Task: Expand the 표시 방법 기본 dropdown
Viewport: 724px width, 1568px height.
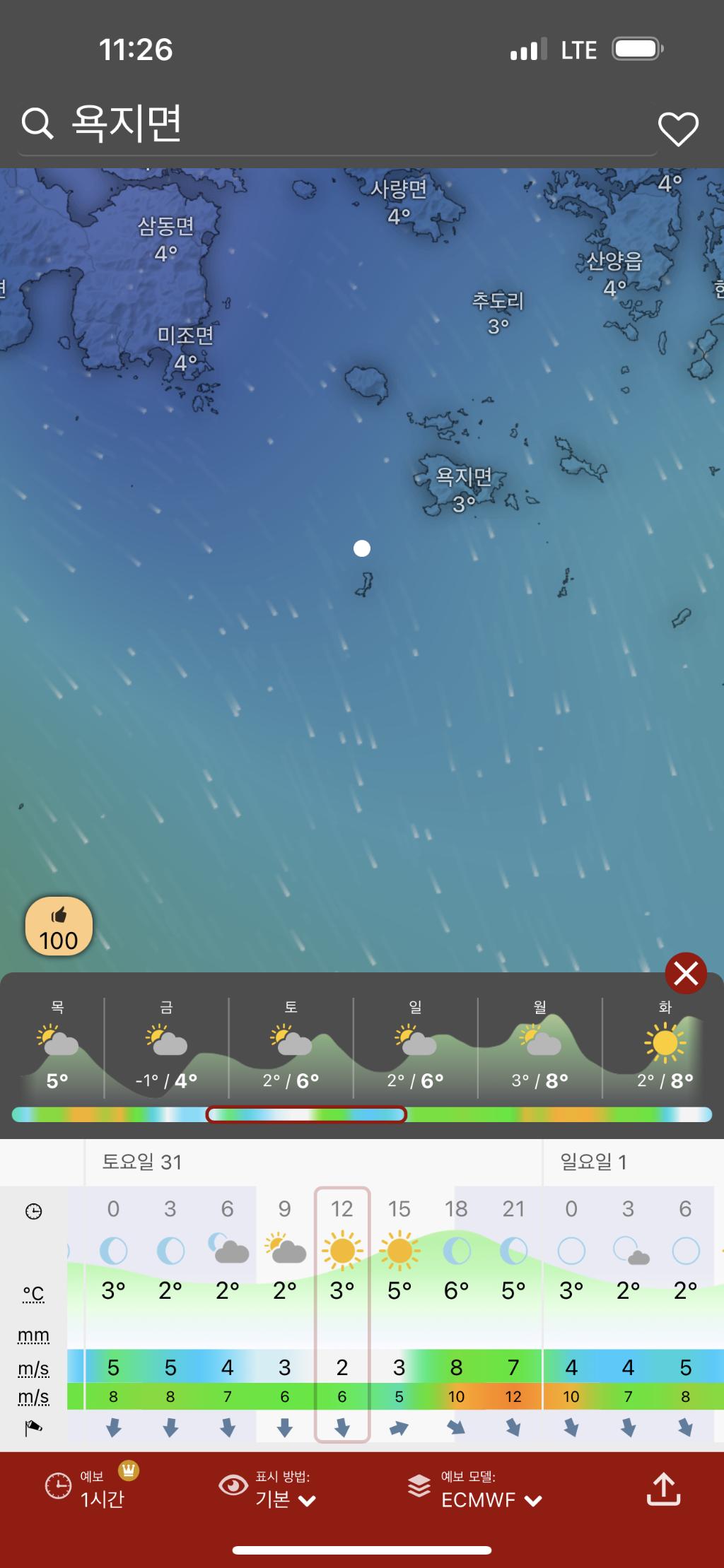Action: (x=283, y=1489)
